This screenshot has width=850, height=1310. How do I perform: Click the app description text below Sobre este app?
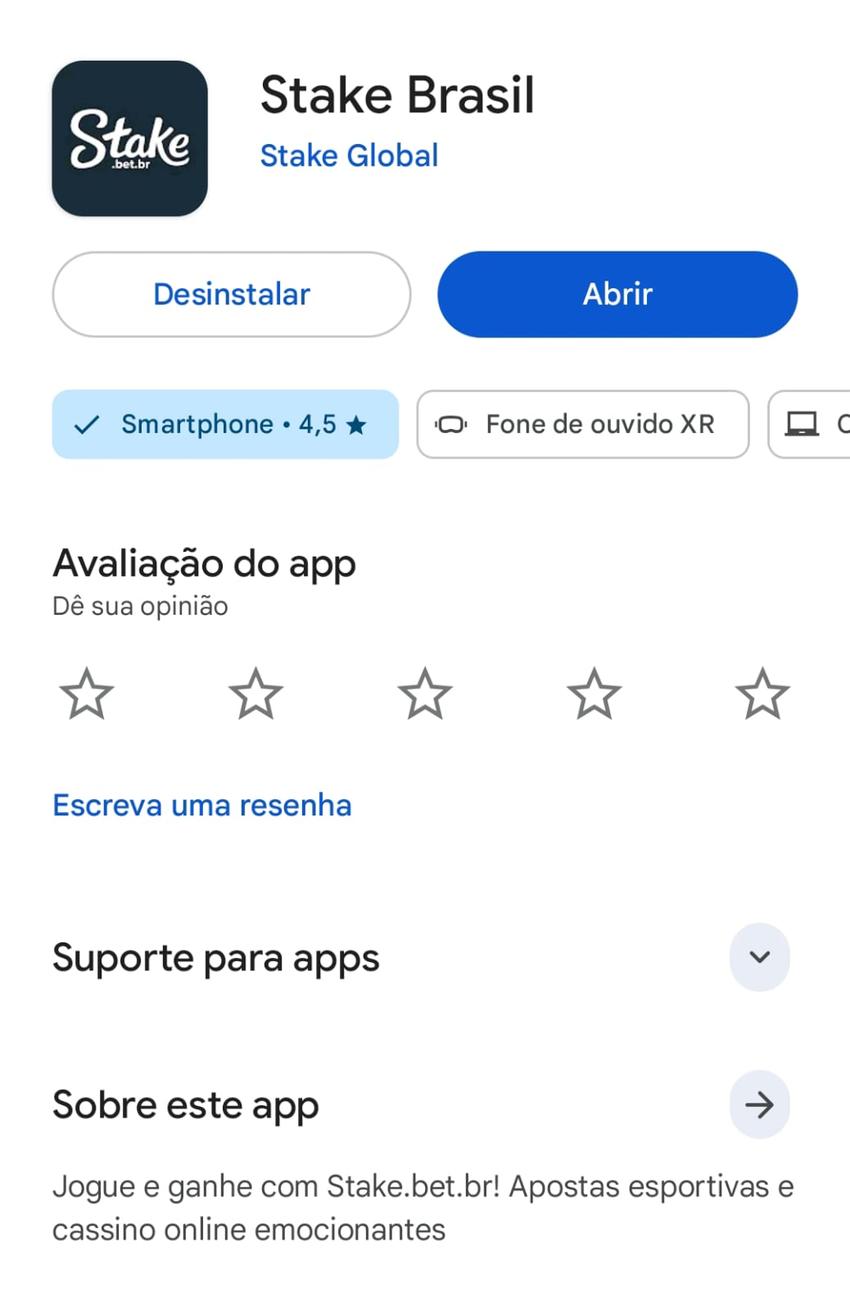[422, 1207]
